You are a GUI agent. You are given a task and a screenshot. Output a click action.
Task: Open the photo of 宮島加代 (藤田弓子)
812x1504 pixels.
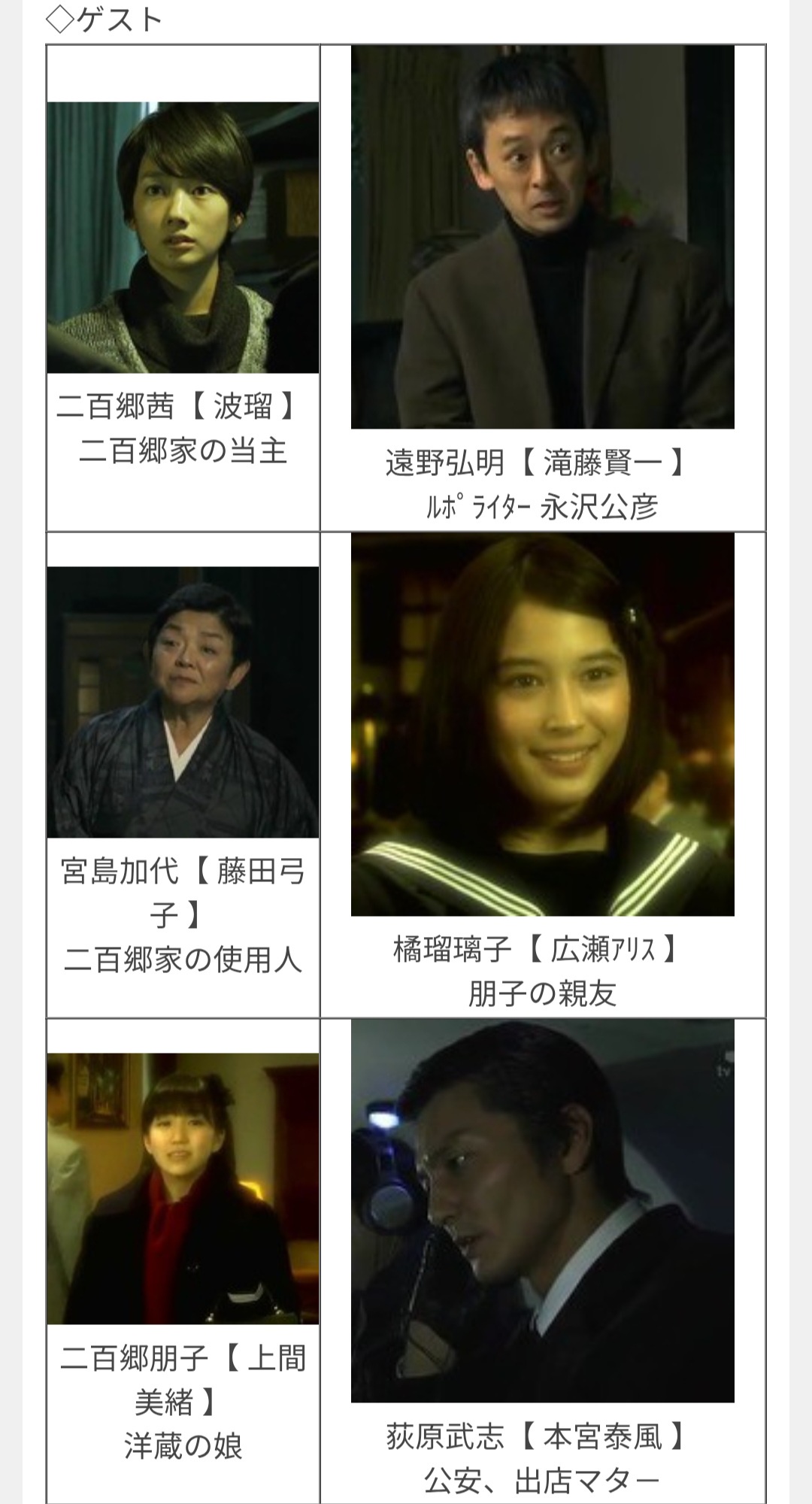[183, 702]
